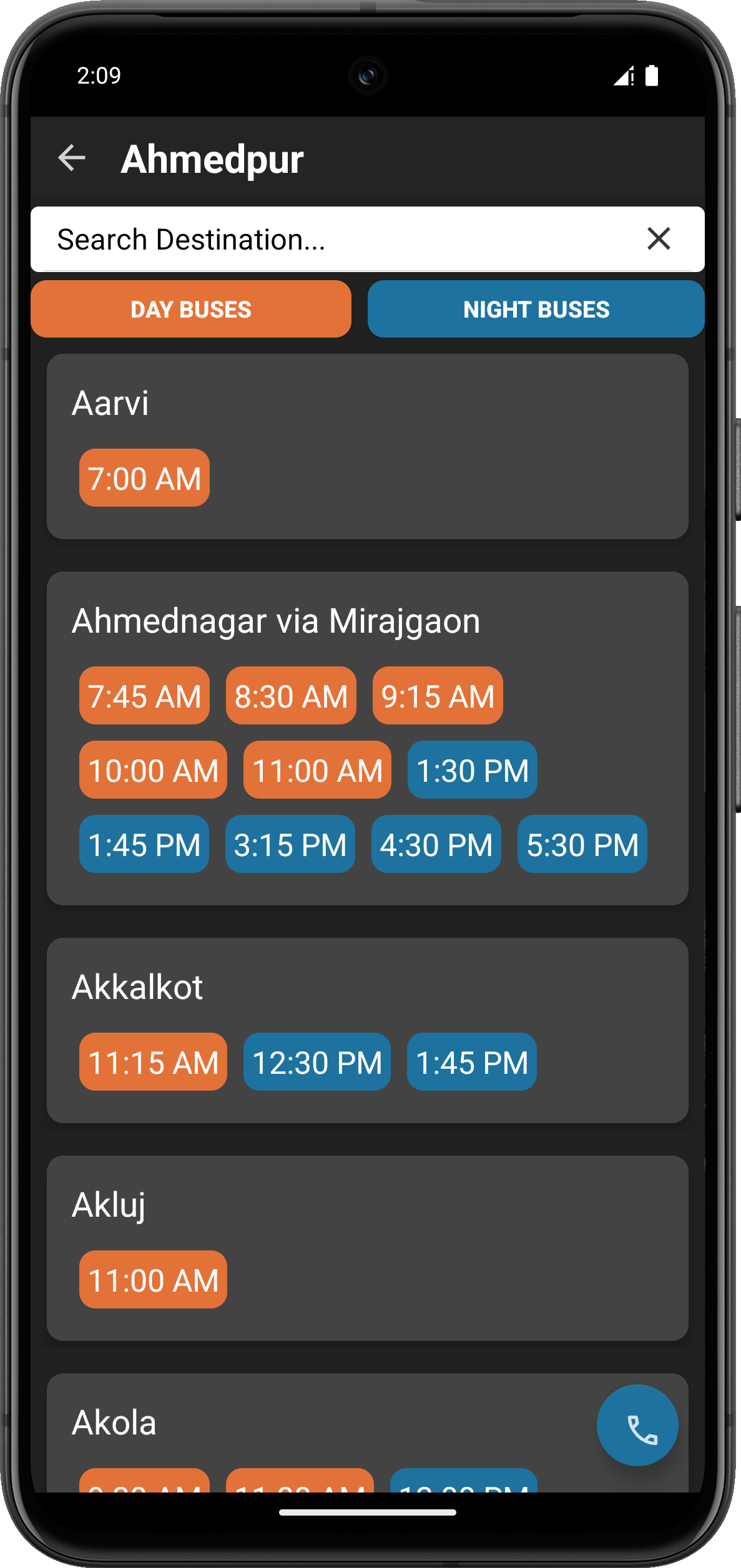Open the Ahmednagar via Mirajgaon card

point(367,621)
